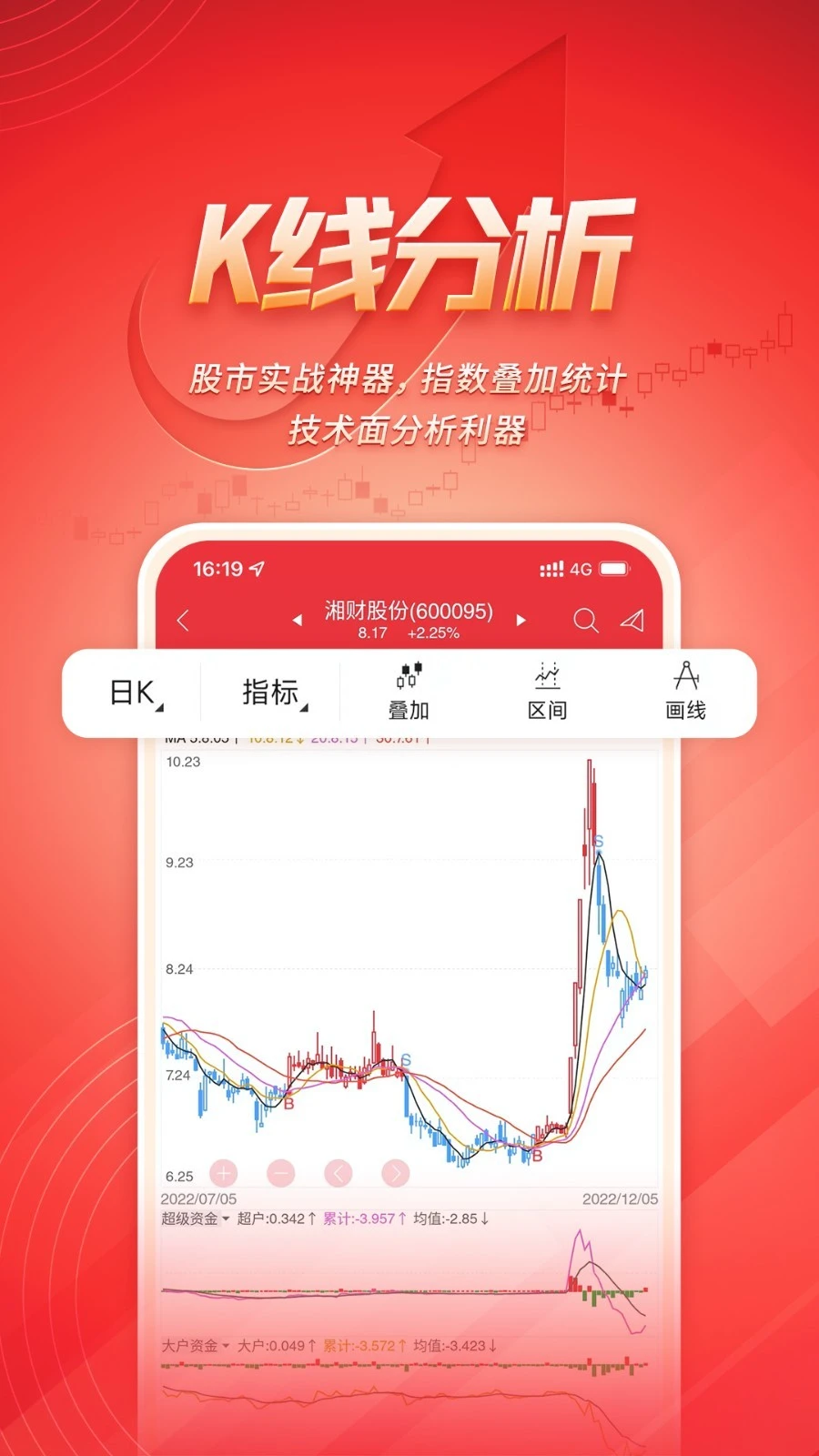Pan chart left using the left arrow control
Screen dimensions: 819x1456
point(339,1174)
